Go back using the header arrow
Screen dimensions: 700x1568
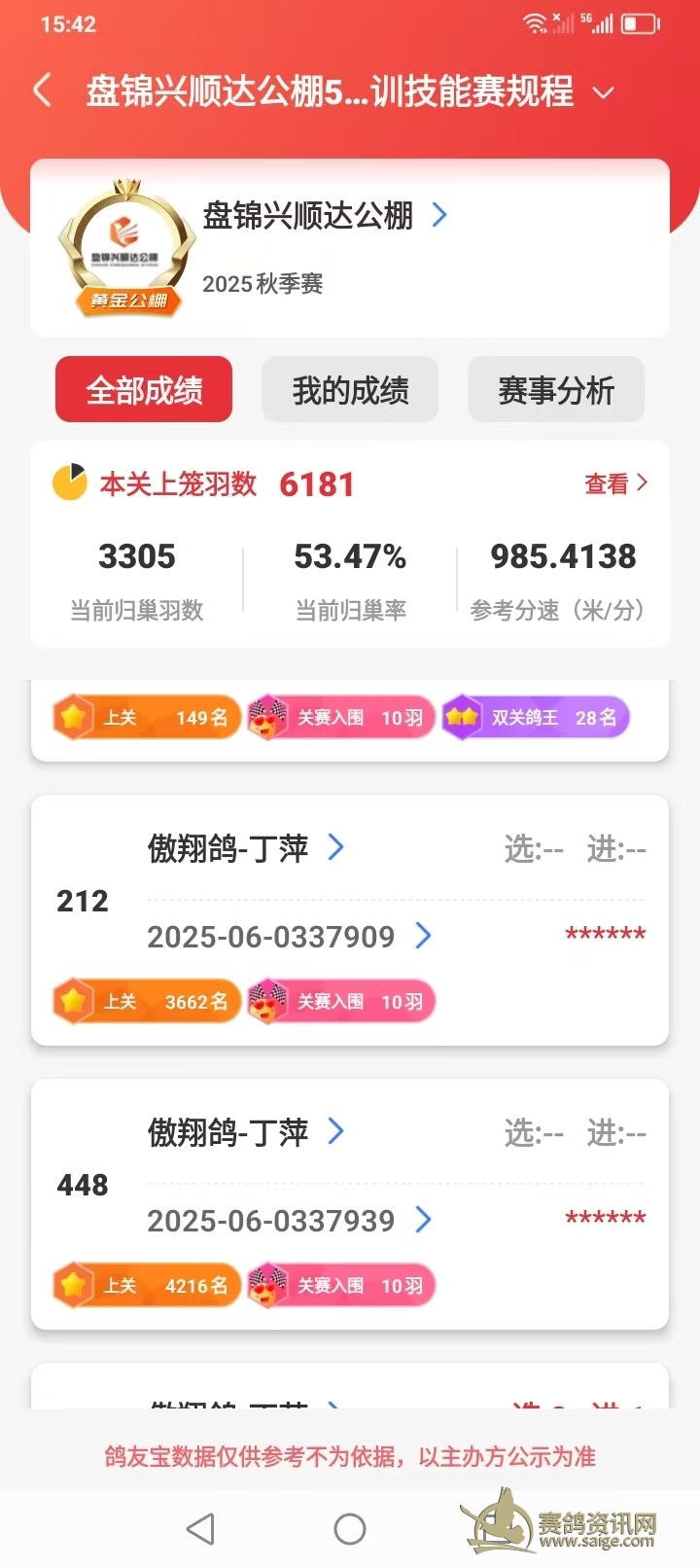pos(43,91)
